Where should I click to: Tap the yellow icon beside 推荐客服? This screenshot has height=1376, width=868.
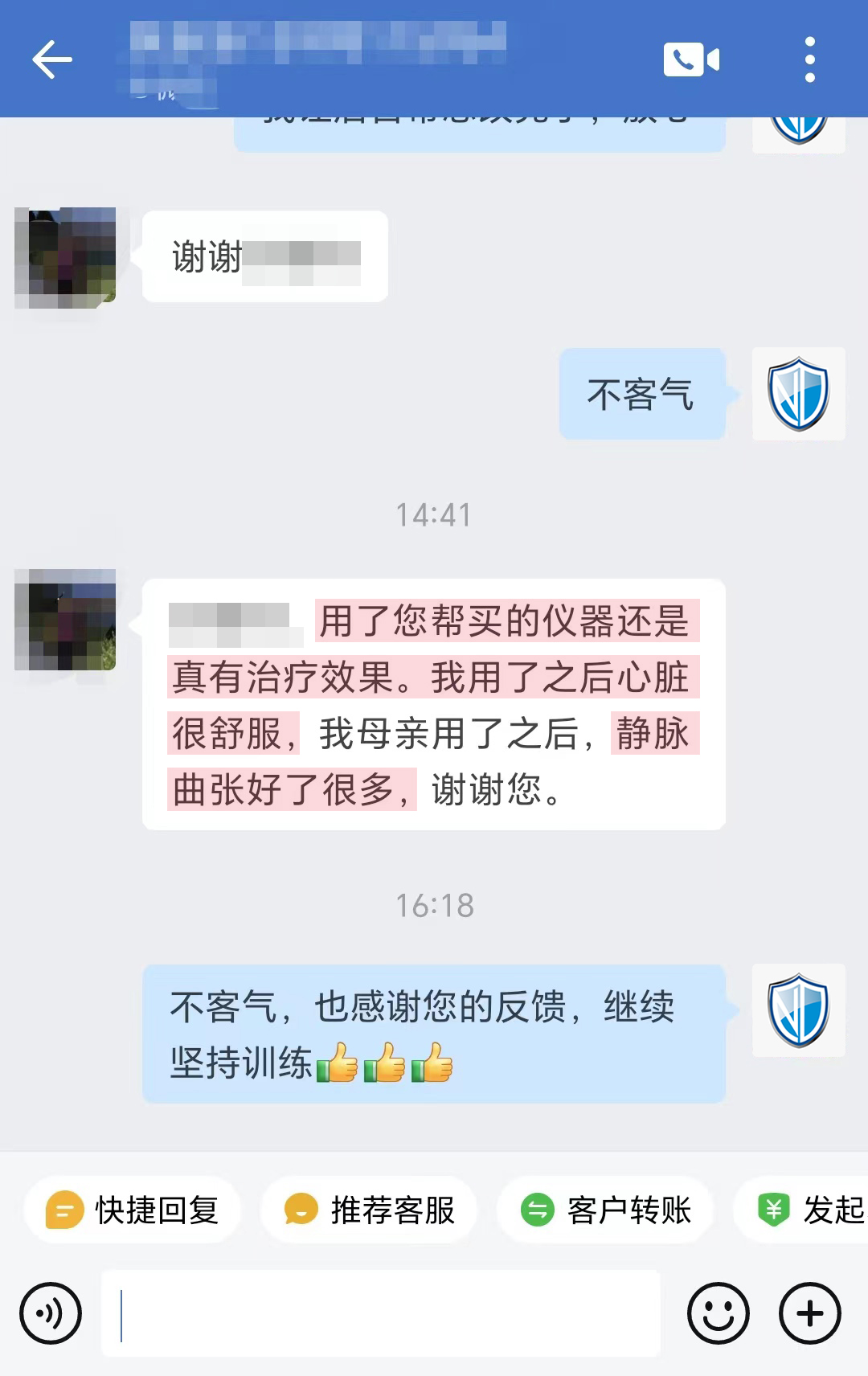click(300, 1209)
